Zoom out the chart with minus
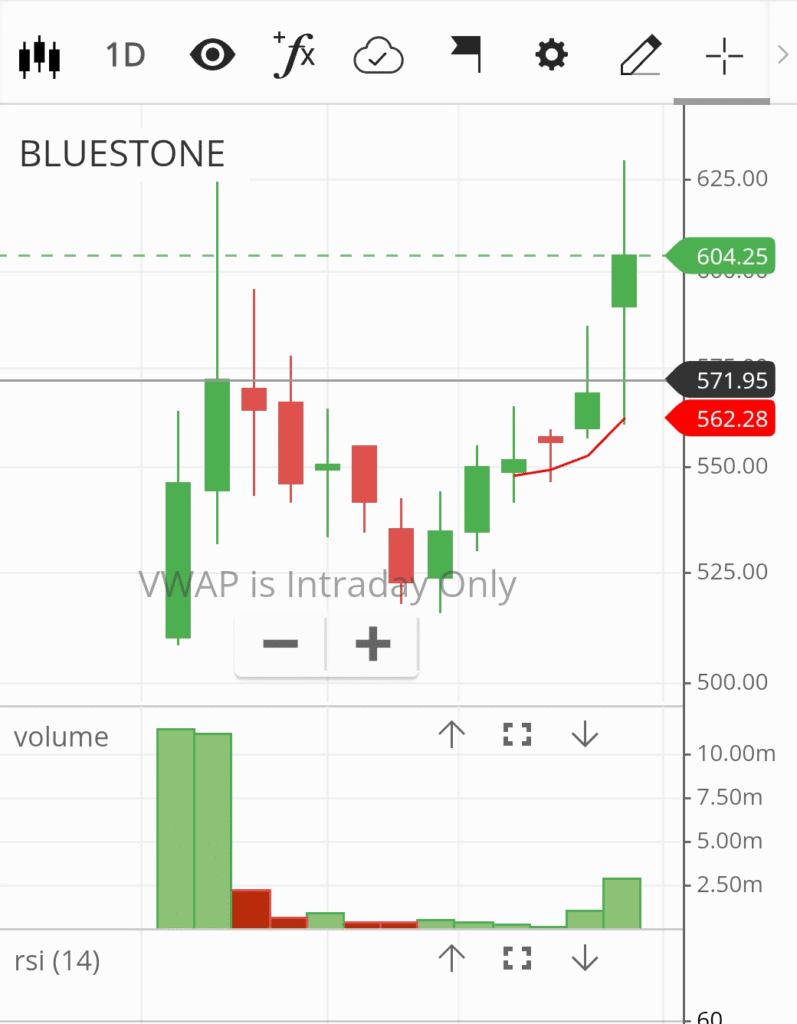Image resolution: width=797 pixels, height=1024 pixels. coord(281,644)
